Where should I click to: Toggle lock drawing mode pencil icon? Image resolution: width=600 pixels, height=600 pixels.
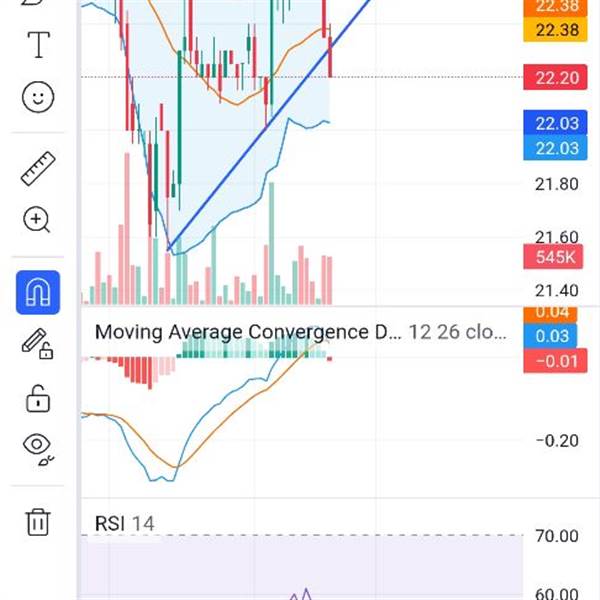(x=38, y=345)
